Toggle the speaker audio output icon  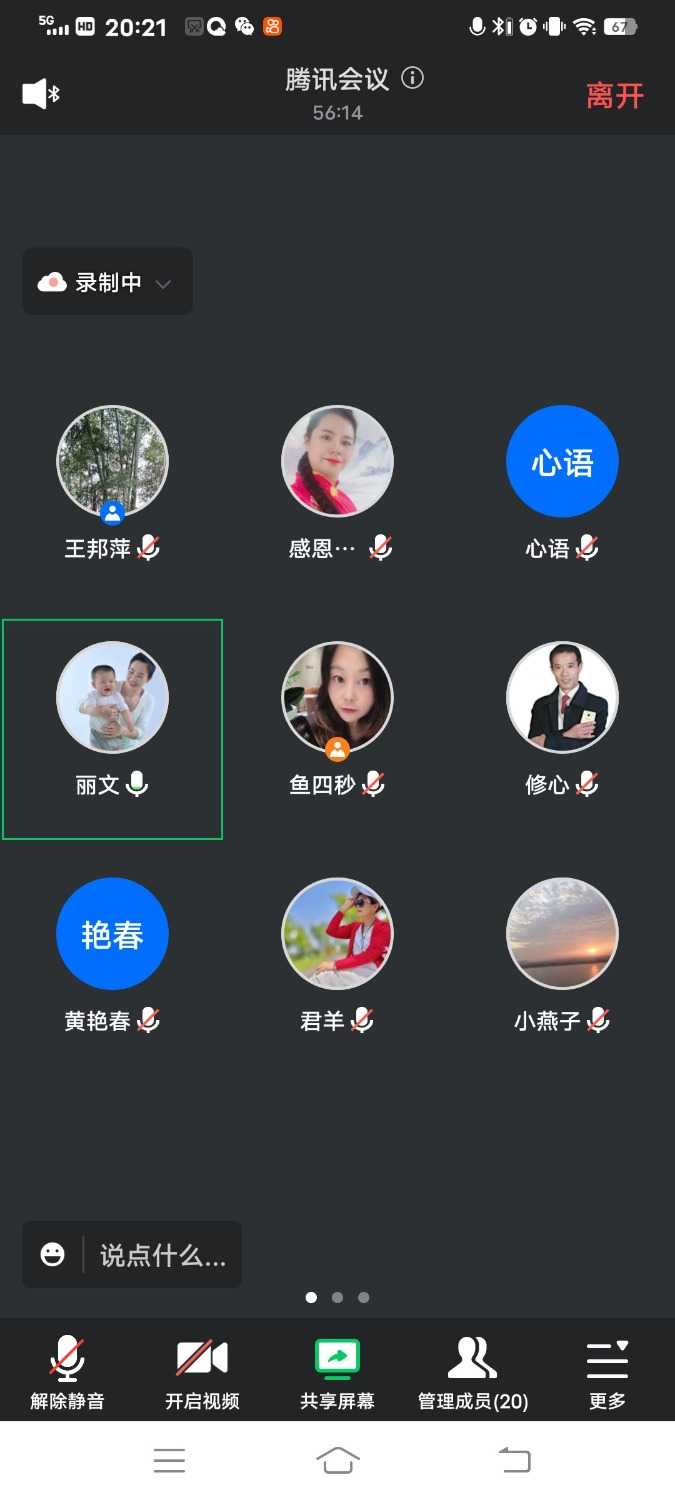pyautogui.click(x=40, y=94)
